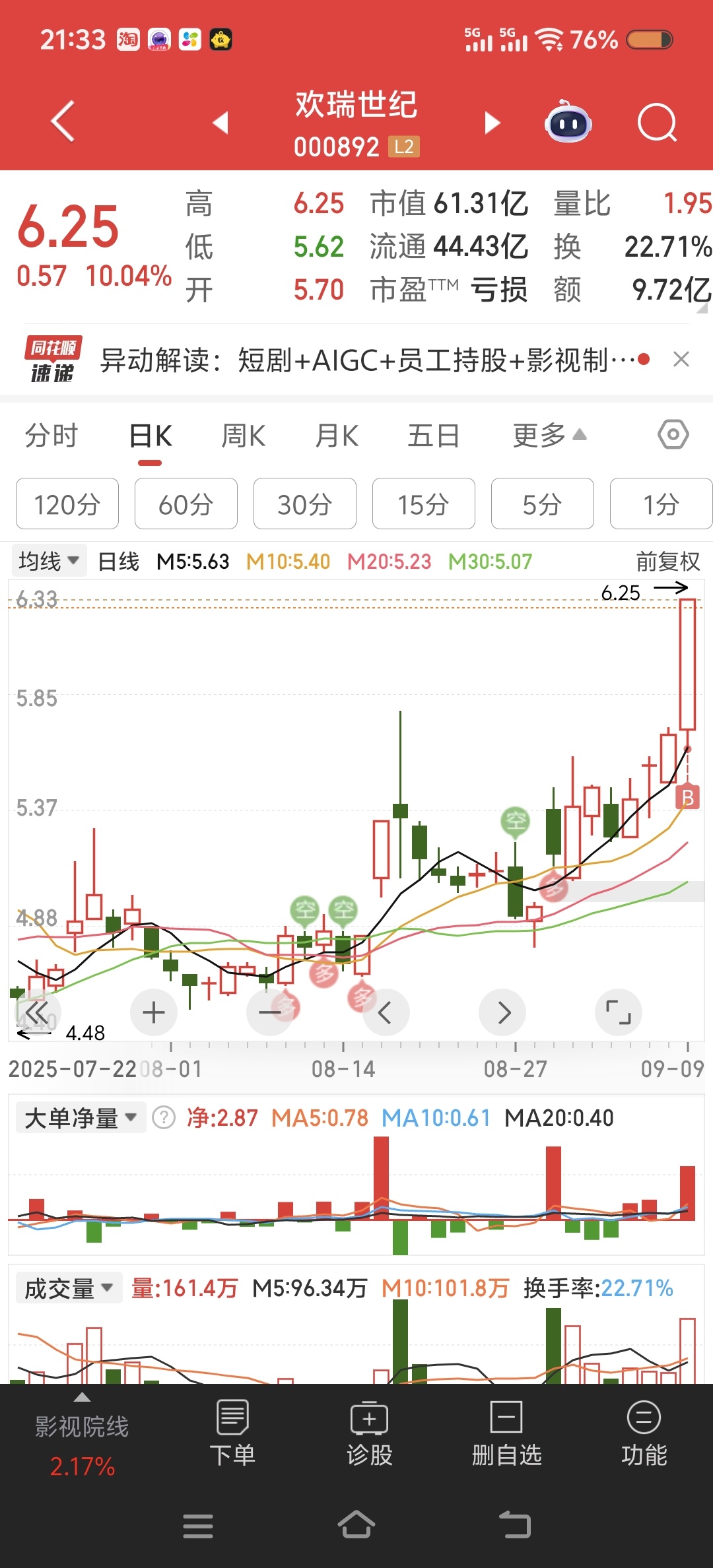Screen dimensions: 713x1568
Task: Open the 大单净量 indicator dropdown
Action: coord(80,1118)
